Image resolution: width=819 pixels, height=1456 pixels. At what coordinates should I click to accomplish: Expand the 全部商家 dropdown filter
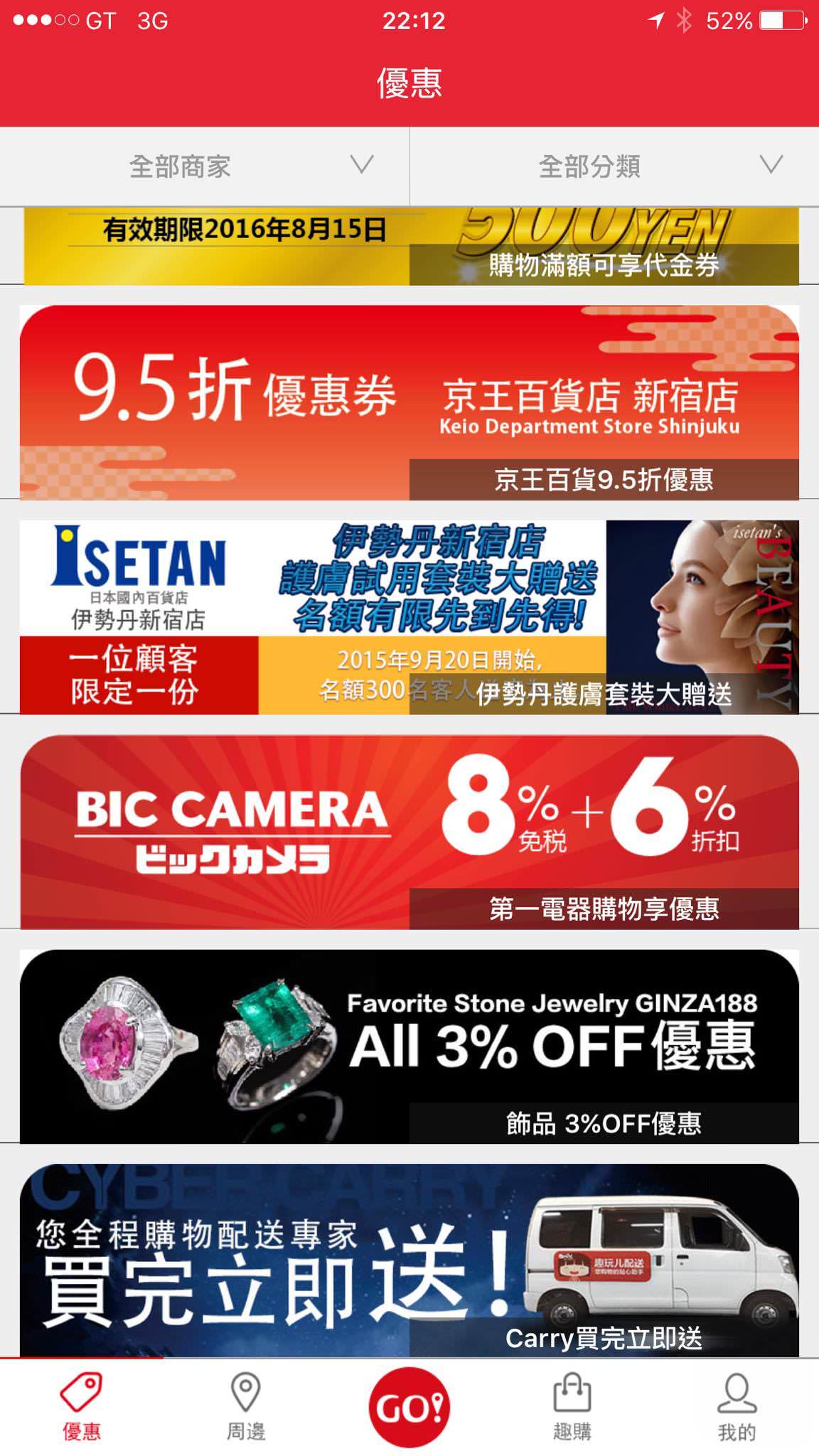point(205,166)
